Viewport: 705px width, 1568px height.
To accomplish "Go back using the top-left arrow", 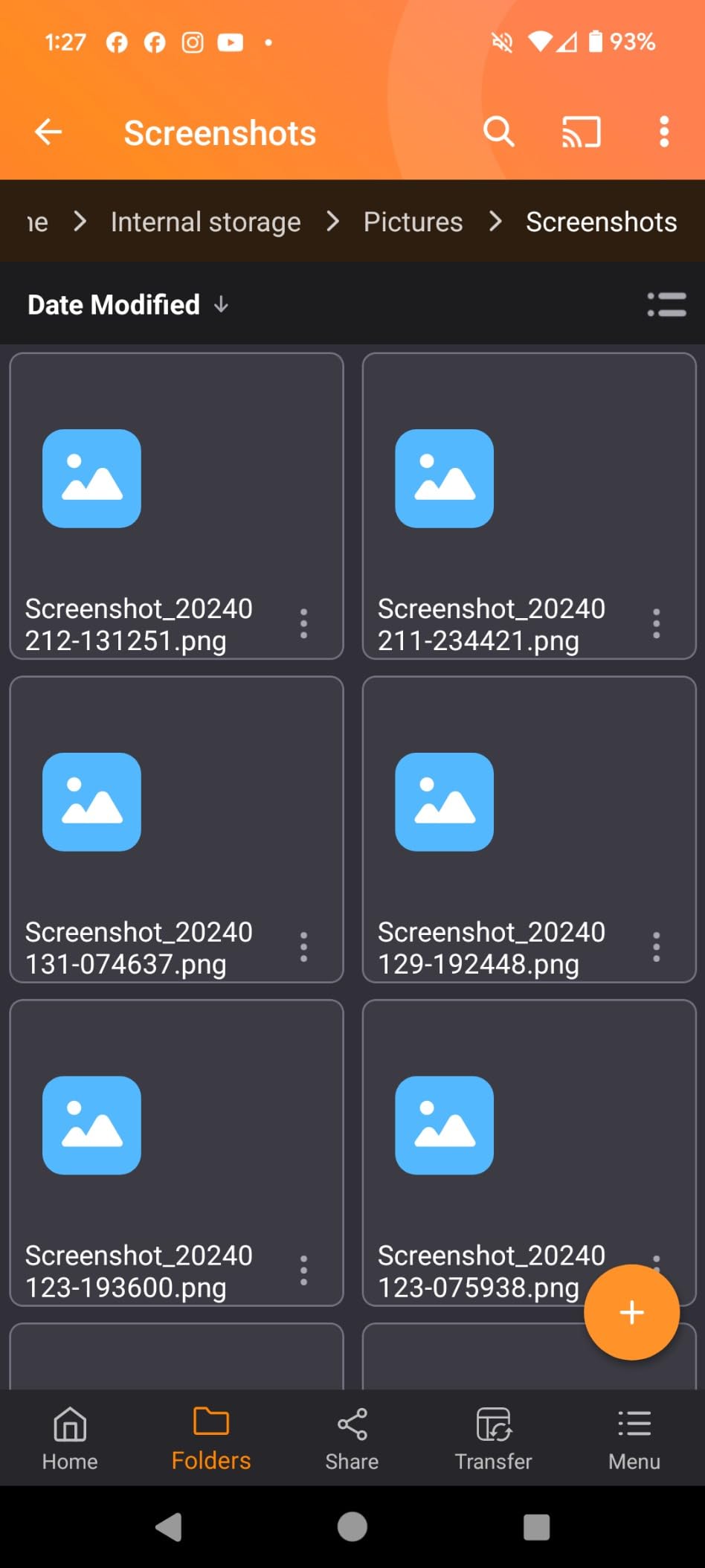I will 48,132.
